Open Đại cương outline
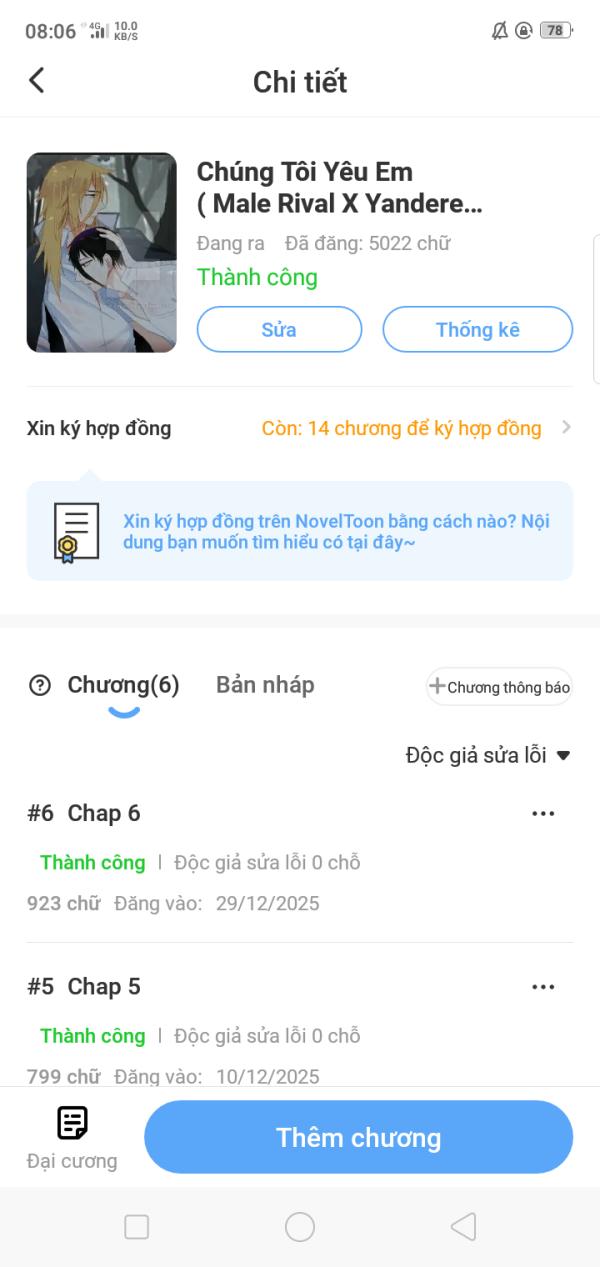Viewport: 600px width, 1267px height. pyautogui.click(x=72, y=1138)
